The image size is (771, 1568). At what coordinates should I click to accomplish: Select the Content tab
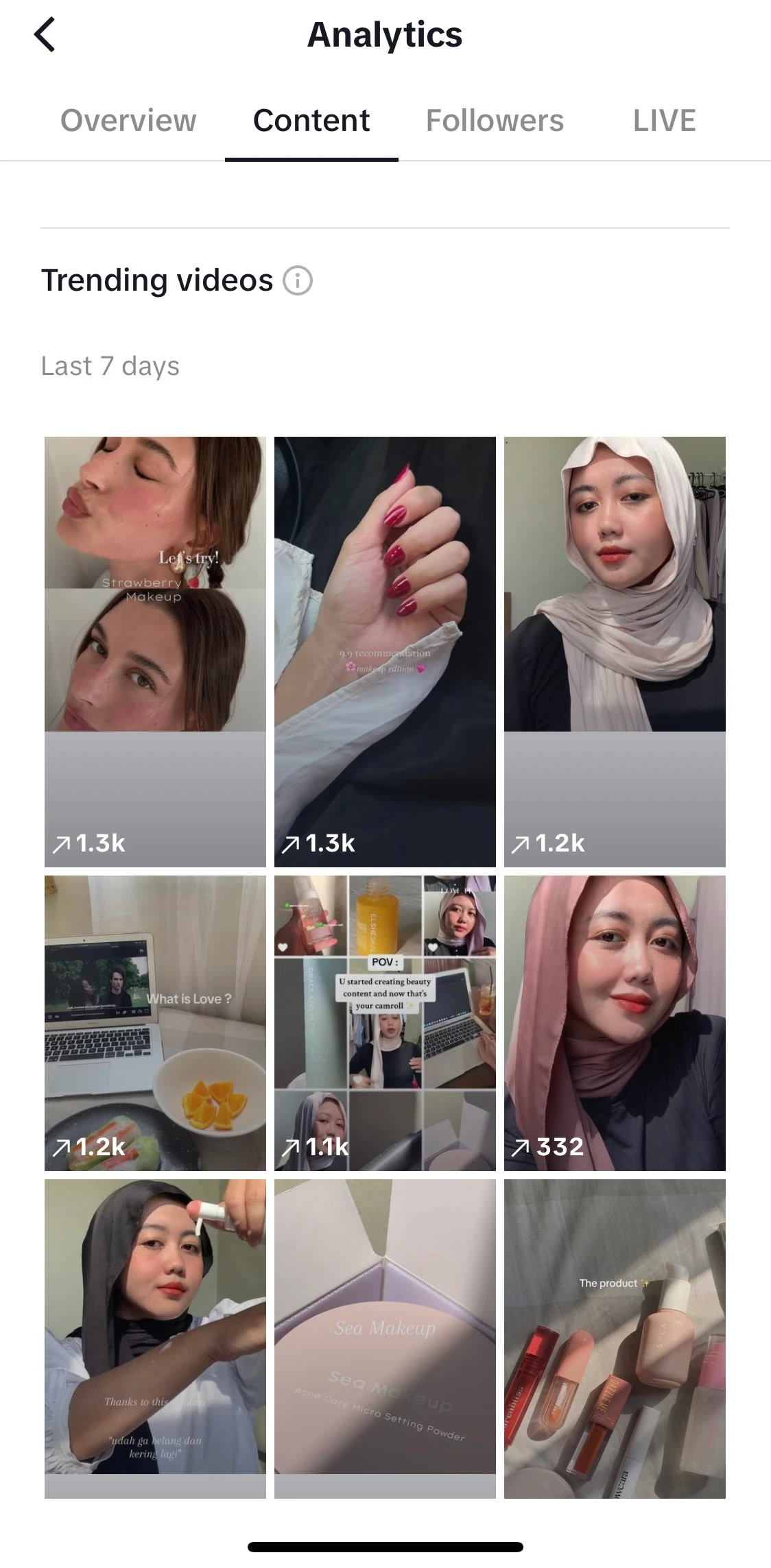(311, 121)
